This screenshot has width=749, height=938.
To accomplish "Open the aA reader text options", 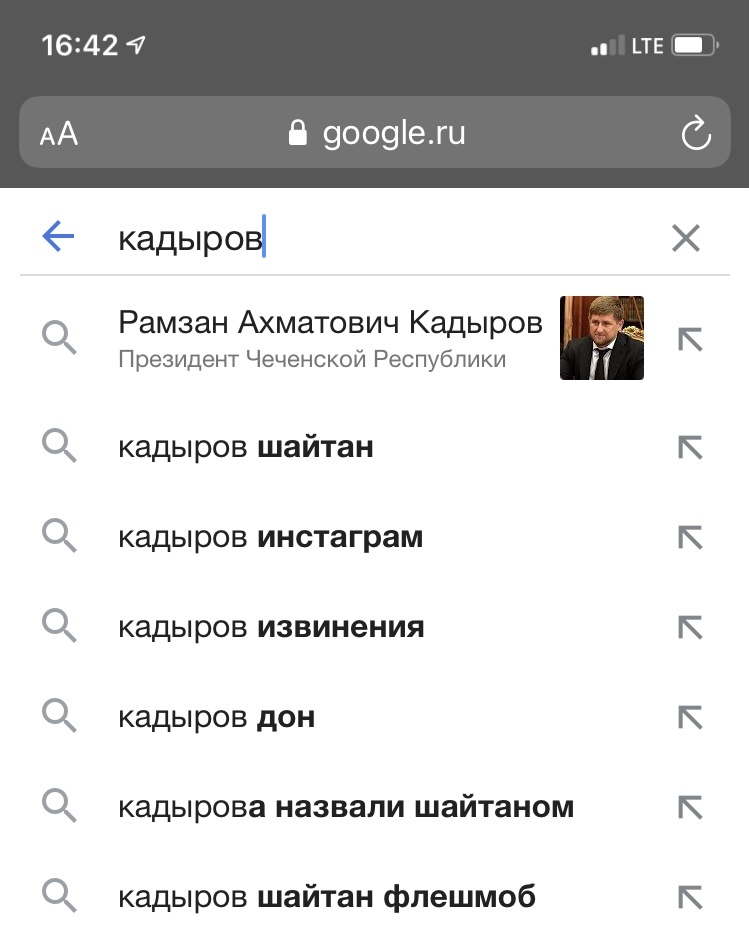I will tap(58, 134).
